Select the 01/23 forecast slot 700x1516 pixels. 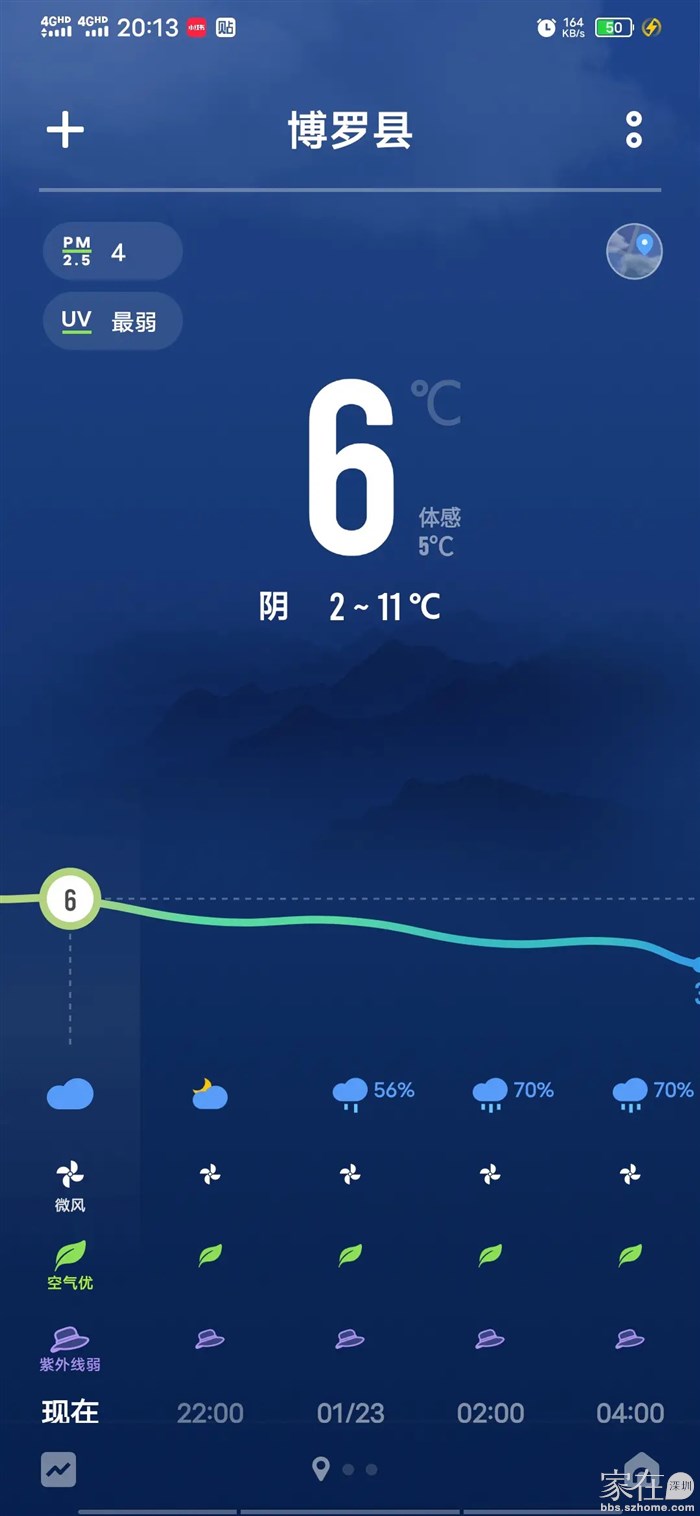(x=350, y=1412)
